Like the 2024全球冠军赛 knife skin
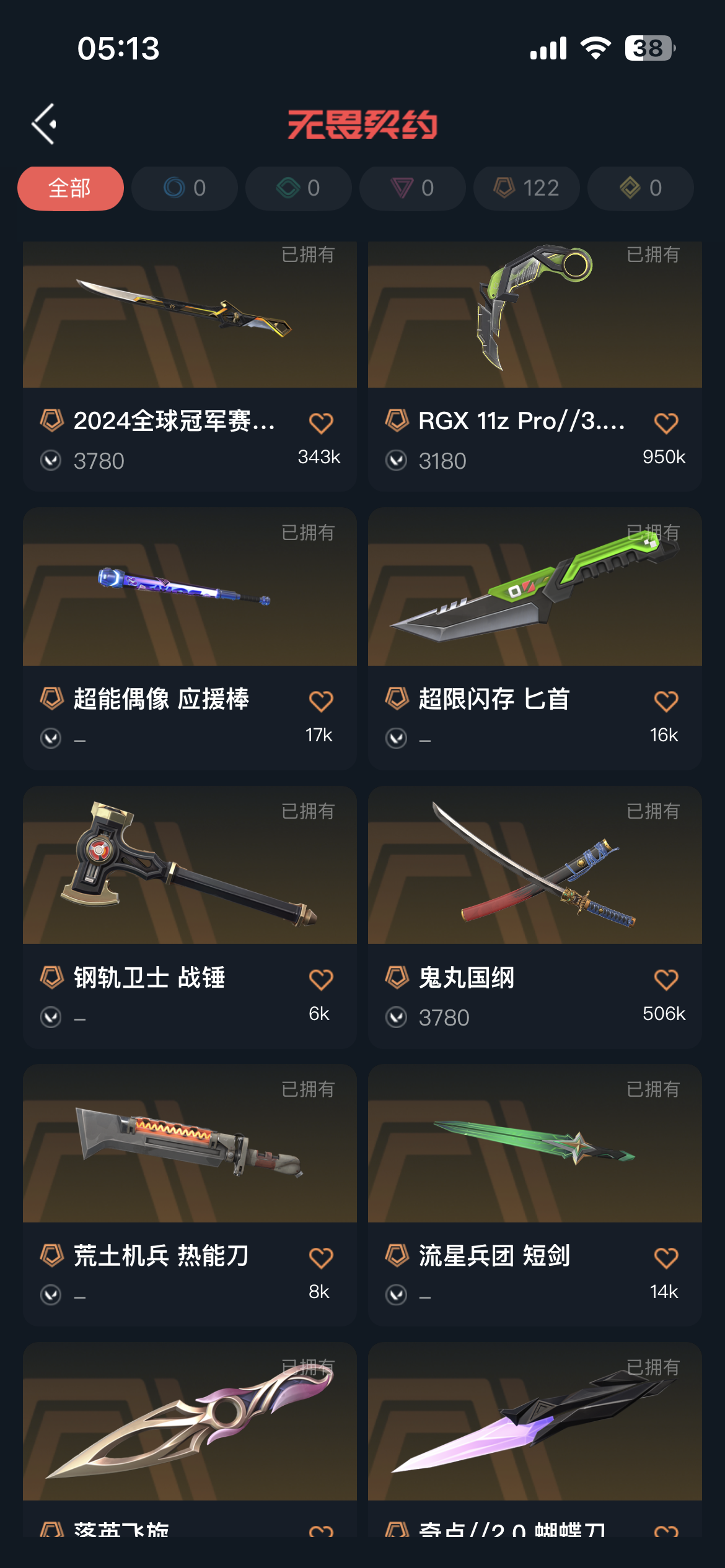Viewport: 725px width, 1568px height. tap(321, 424)
